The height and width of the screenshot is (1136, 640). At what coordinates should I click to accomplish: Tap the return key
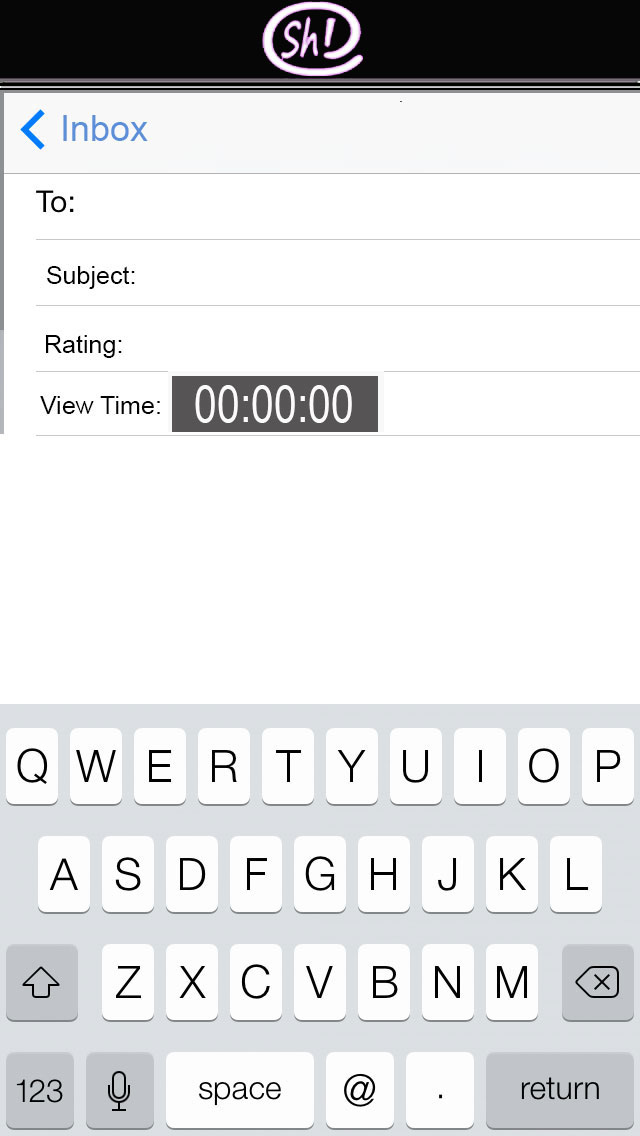tap(560, 1090)
